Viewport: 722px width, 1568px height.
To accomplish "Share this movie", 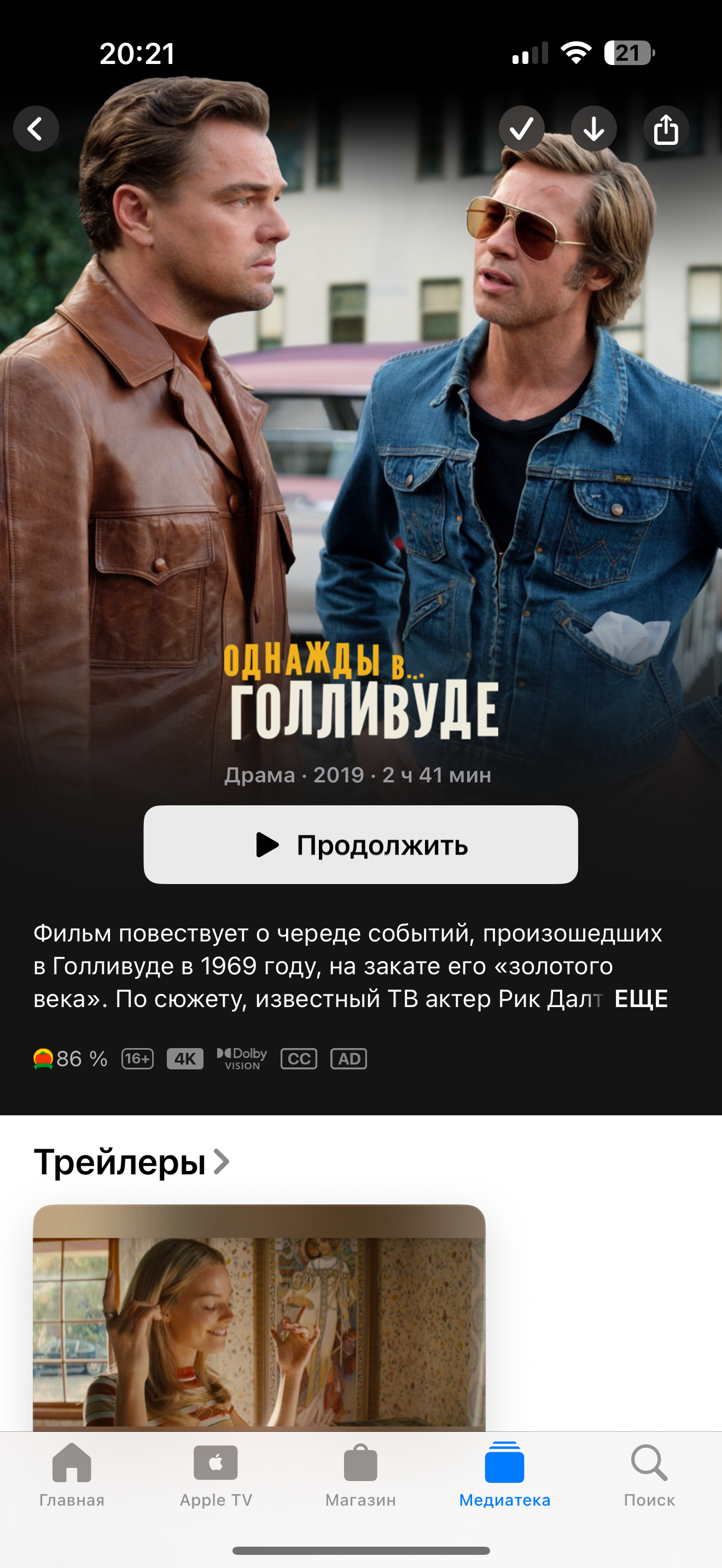I will click(666, 128).
